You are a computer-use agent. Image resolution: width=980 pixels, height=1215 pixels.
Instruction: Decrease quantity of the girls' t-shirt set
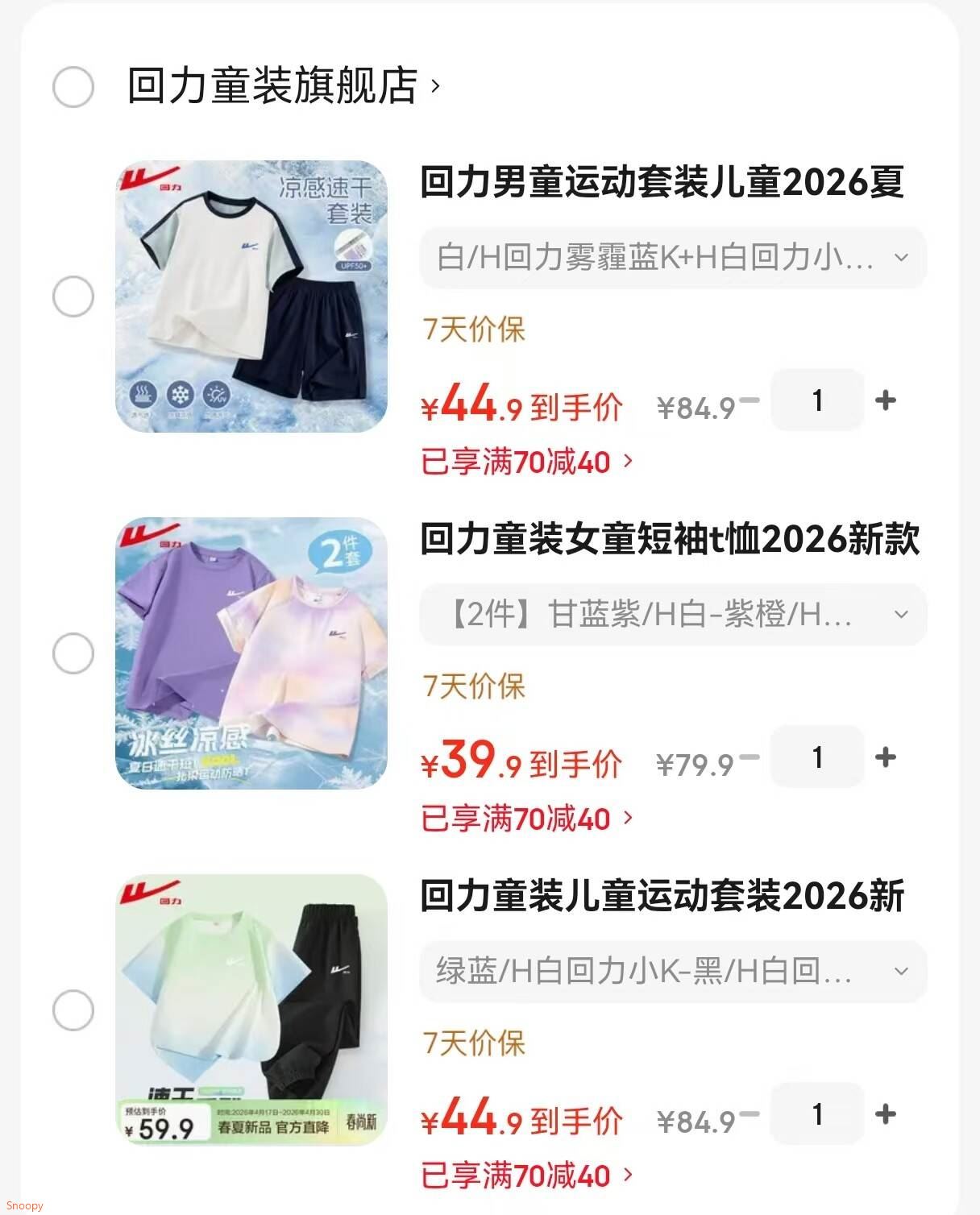pos(750,755)
